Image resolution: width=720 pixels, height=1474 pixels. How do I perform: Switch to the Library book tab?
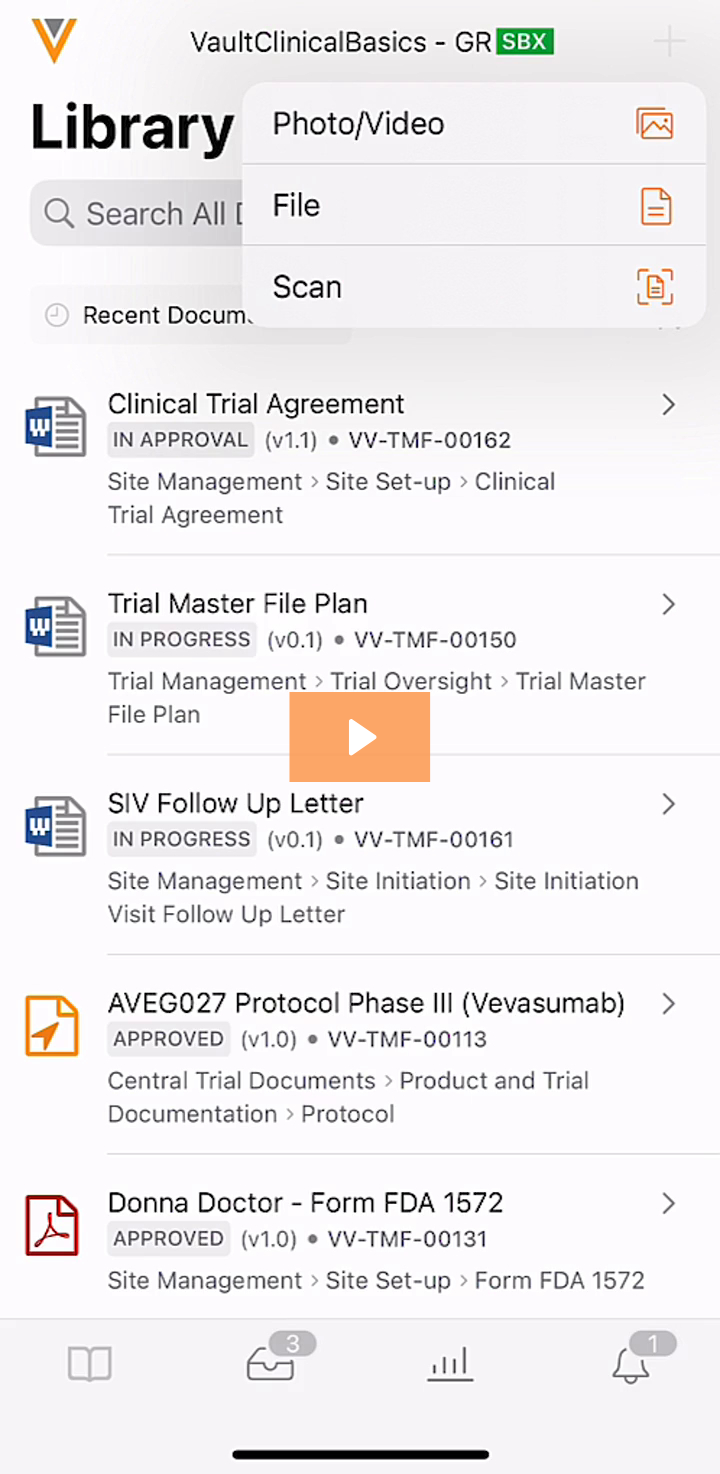pos(90,1363)
